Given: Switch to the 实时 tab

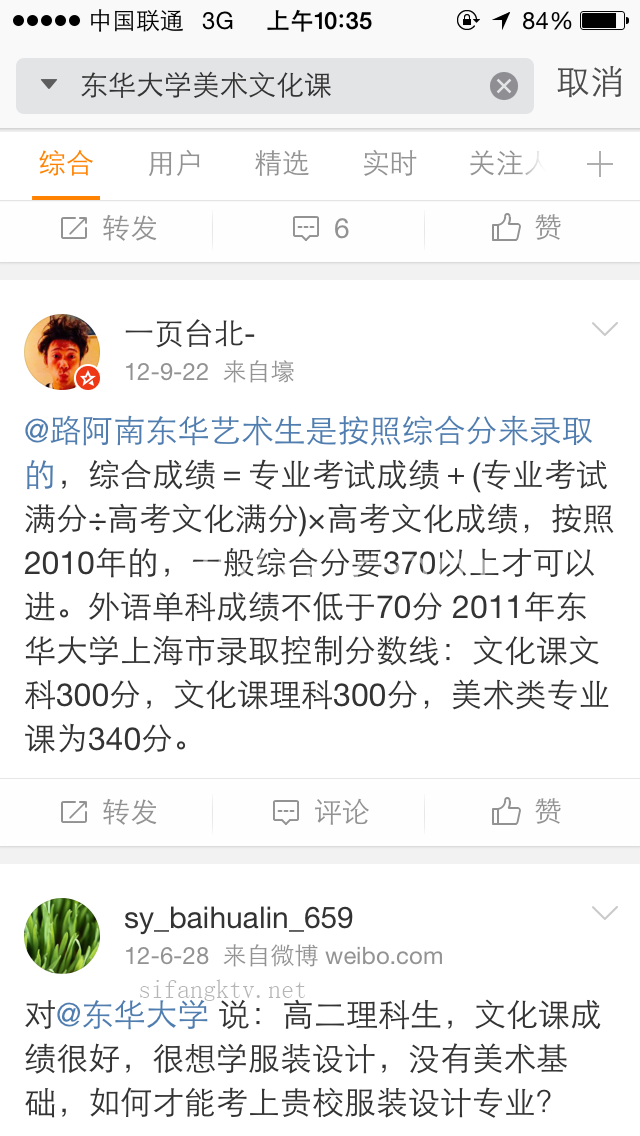Looking at the screenshot, I should (x=388, y=164).
